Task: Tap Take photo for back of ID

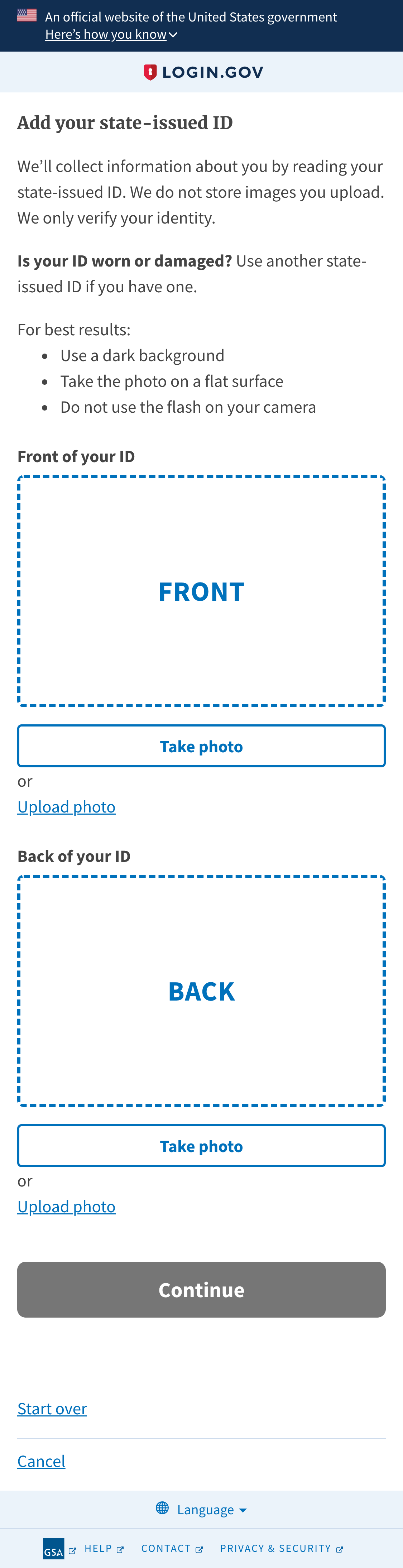Action: pyautogui.click(x=201, y=1146)
